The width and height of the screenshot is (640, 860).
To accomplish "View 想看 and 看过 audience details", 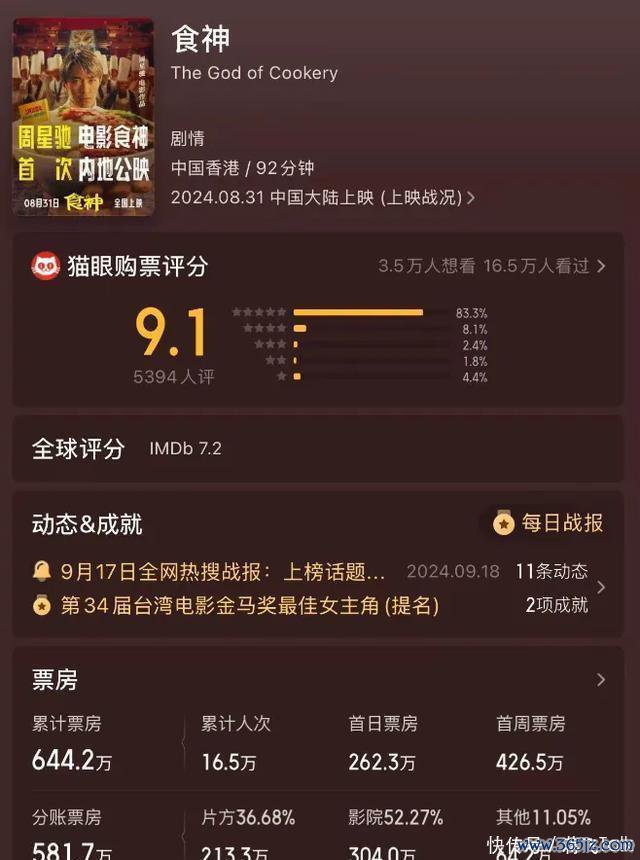I will point(491,266).
